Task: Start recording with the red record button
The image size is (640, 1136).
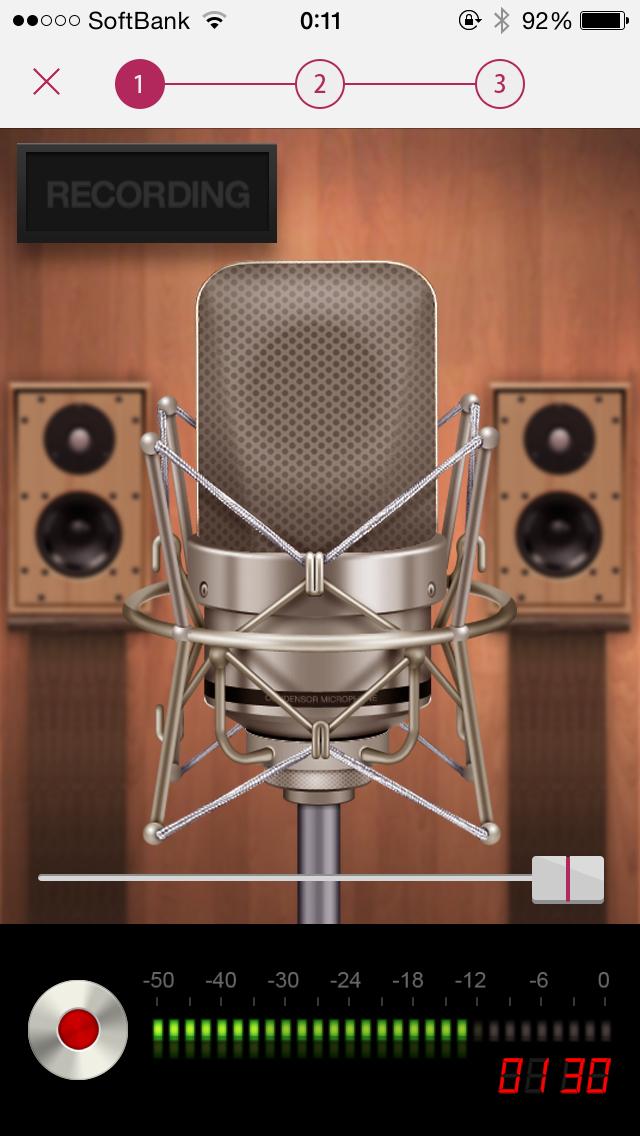Action: [78, 1029]
